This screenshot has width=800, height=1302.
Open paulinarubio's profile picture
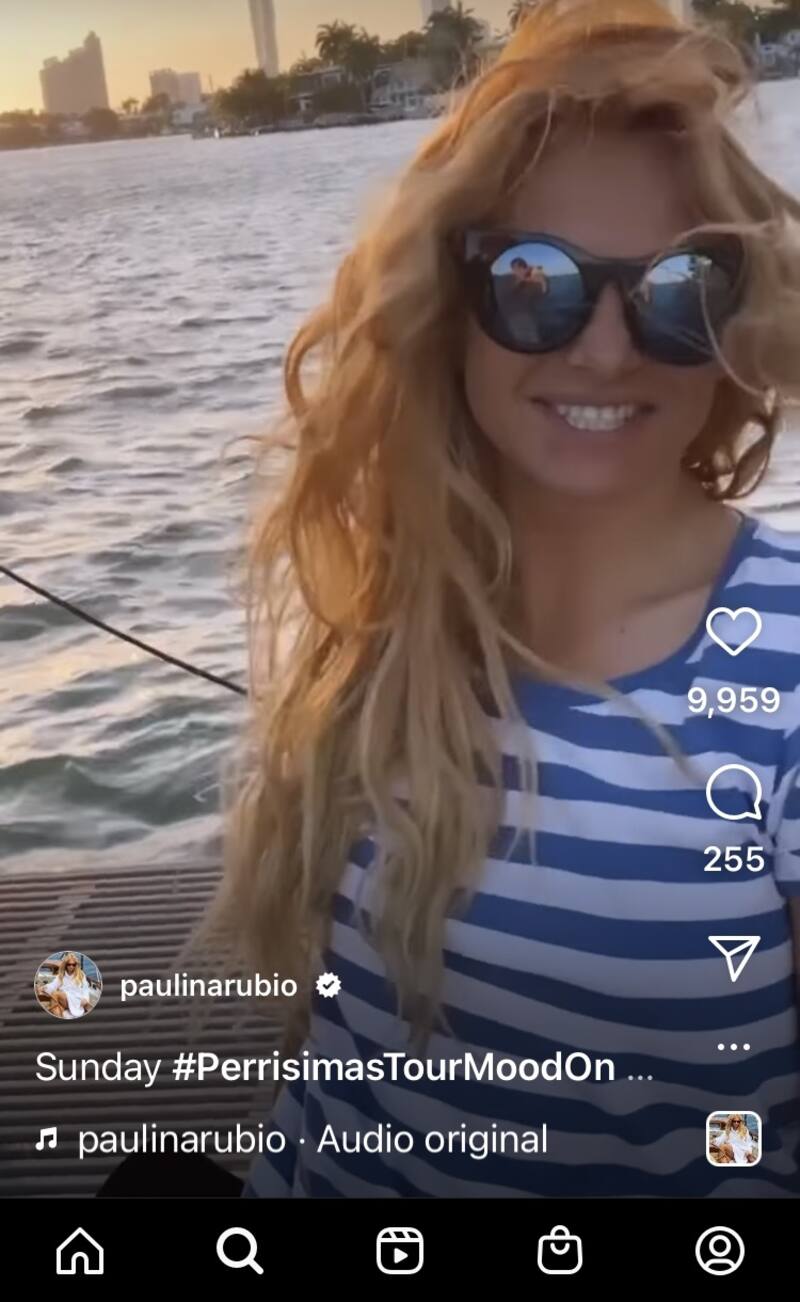[68, 985]
